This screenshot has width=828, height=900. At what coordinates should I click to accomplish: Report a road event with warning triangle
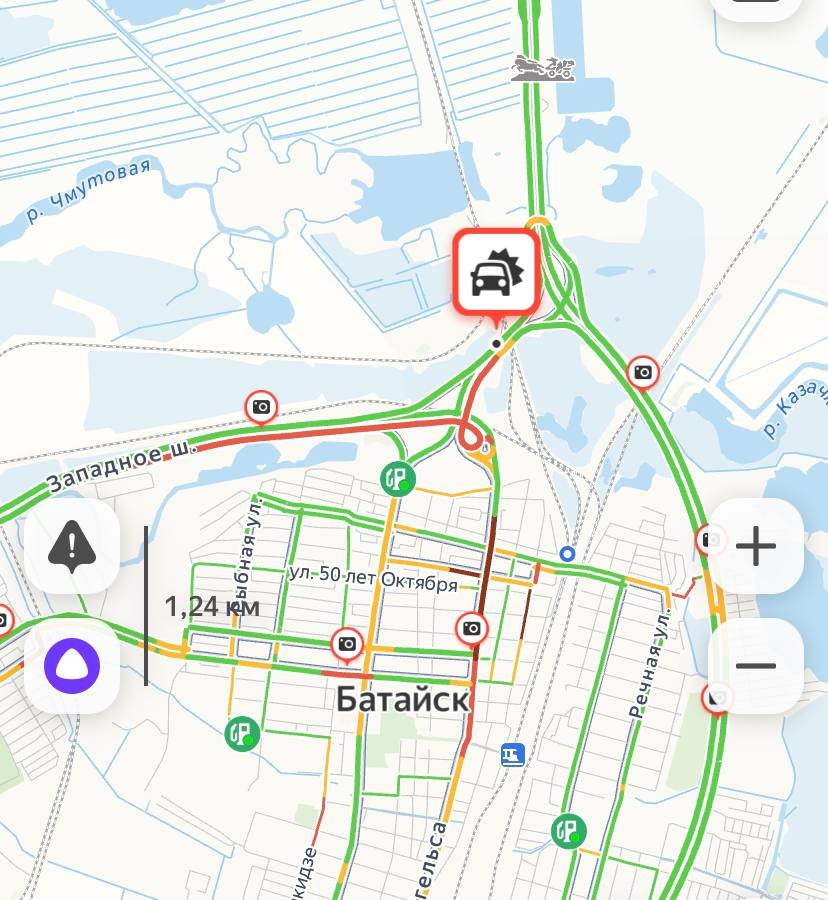pos(72,546)
